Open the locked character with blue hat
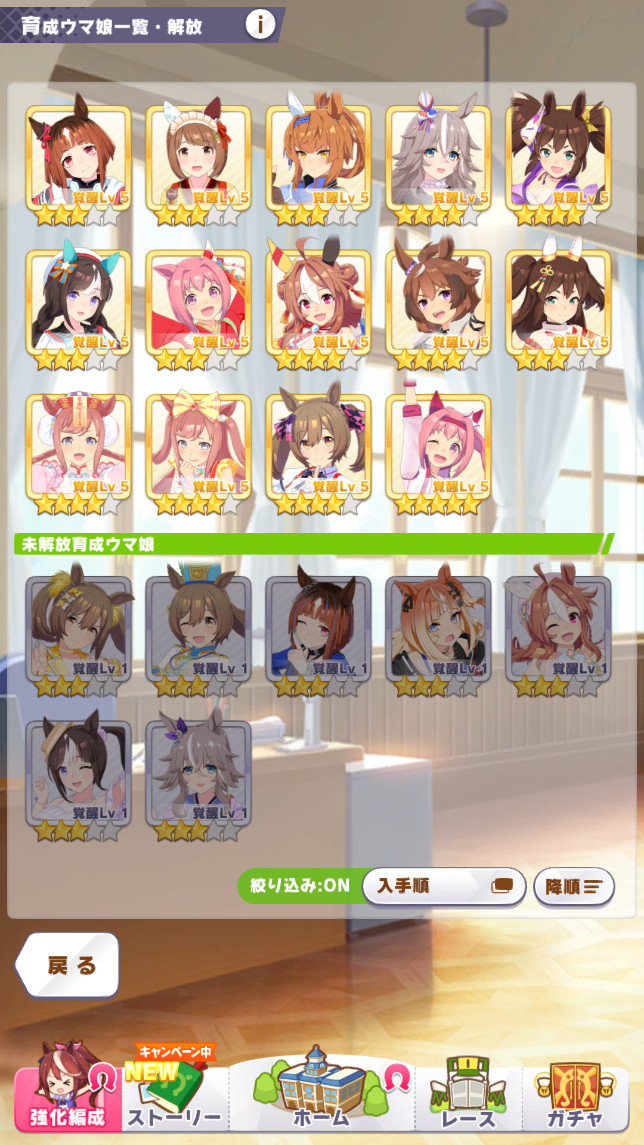Image resolution: width=644 pixels, height=1145 pixels. click(198, 630)
